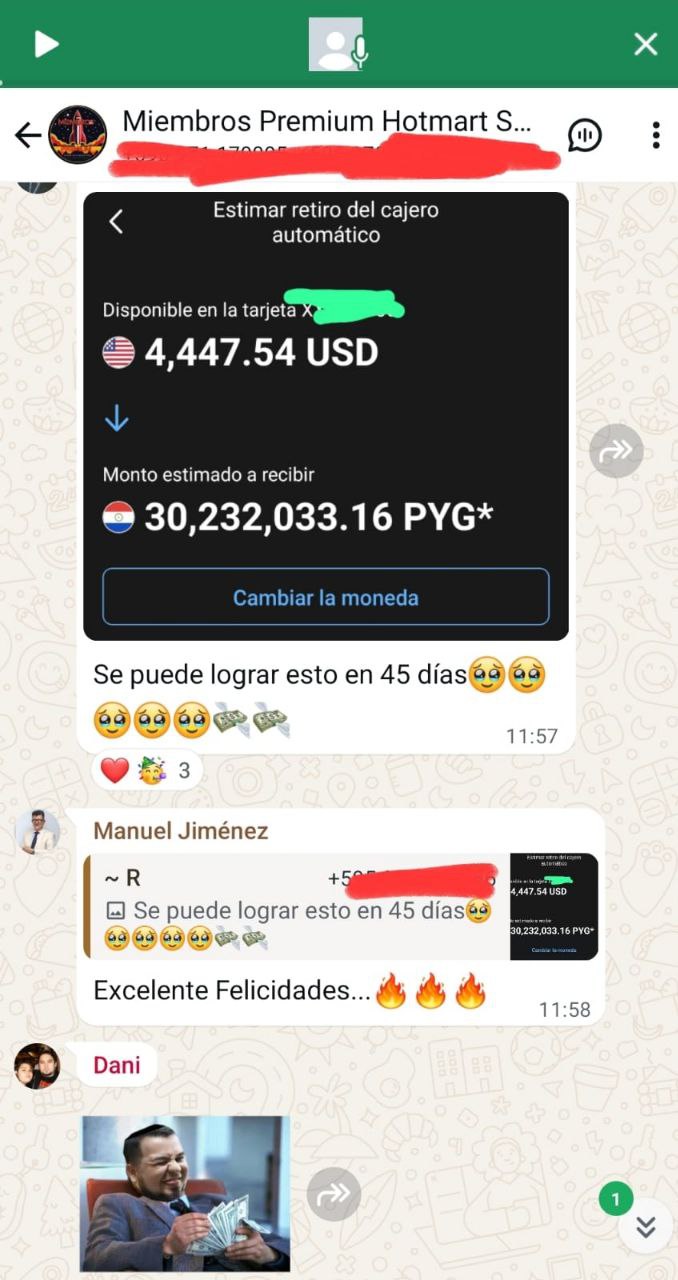Viewport: 678px width, 1280px height.
Task: Open Miembros Premium Hotmart group info
Action: click(x=318, y=123)
